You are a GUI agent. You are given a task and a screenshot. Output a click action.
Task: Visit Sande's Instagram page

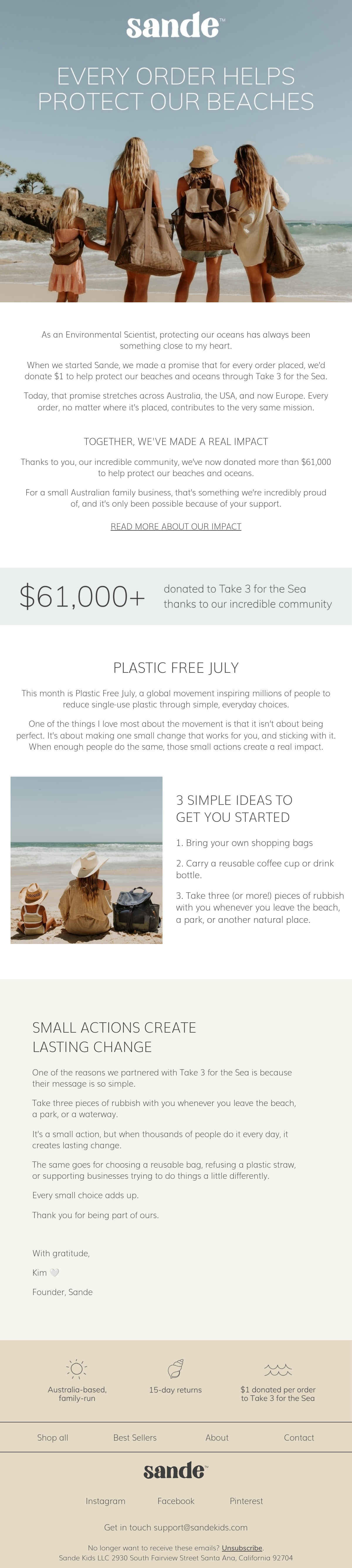coord(105,1500)
